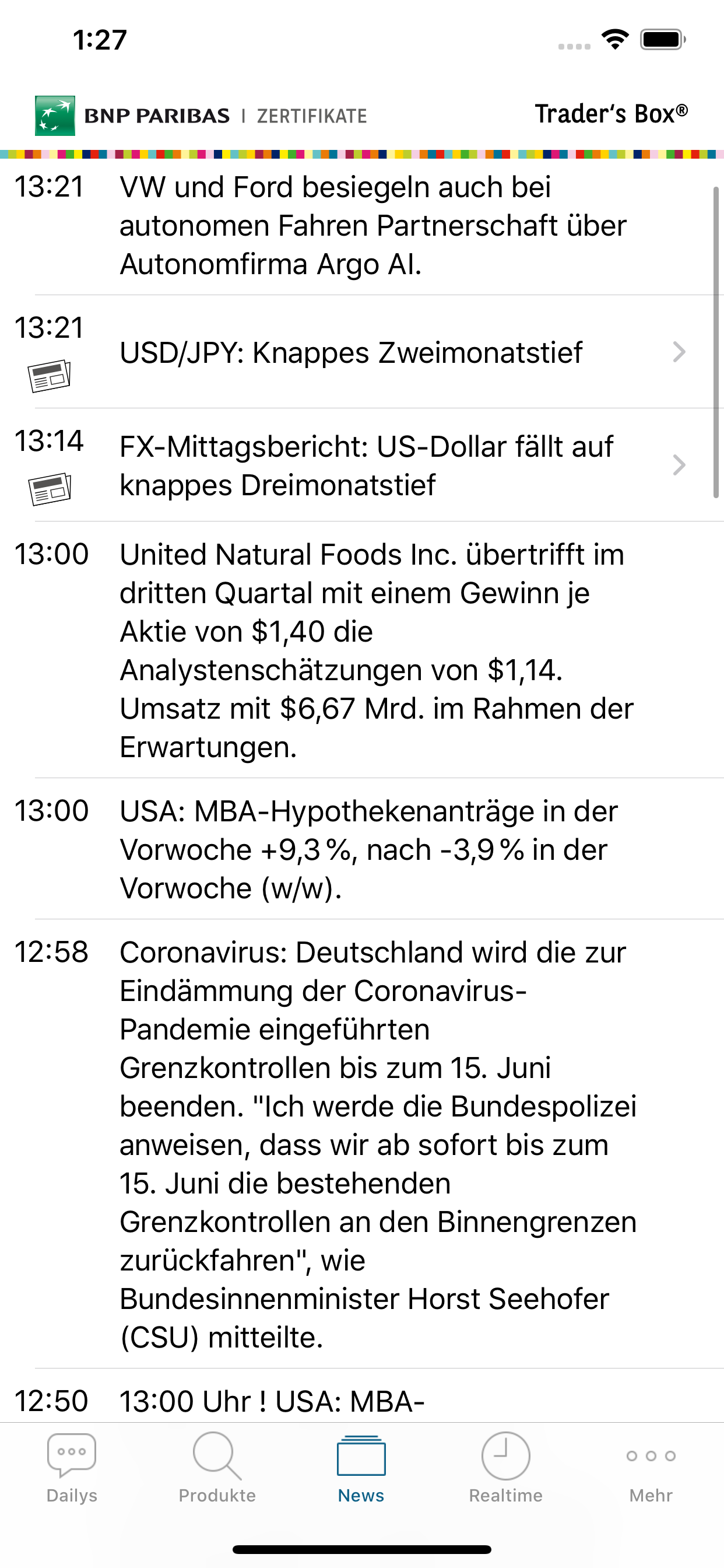This screenshot has width=724, height=1568.
Task: Switch to the Dailys tab
Action: click(72, 1468)
